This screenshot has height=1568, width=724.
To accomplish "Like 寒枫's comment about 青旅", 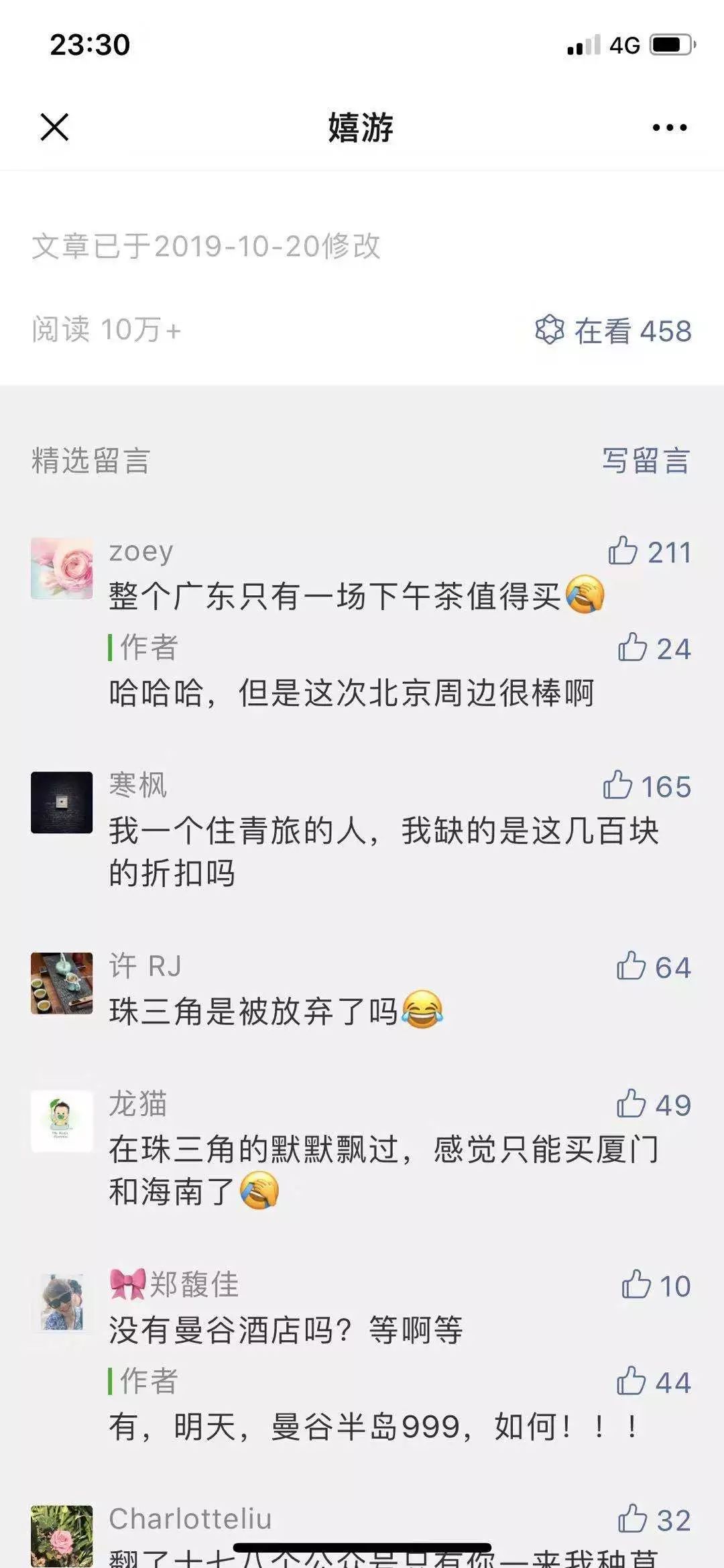I will coord(618,786).
